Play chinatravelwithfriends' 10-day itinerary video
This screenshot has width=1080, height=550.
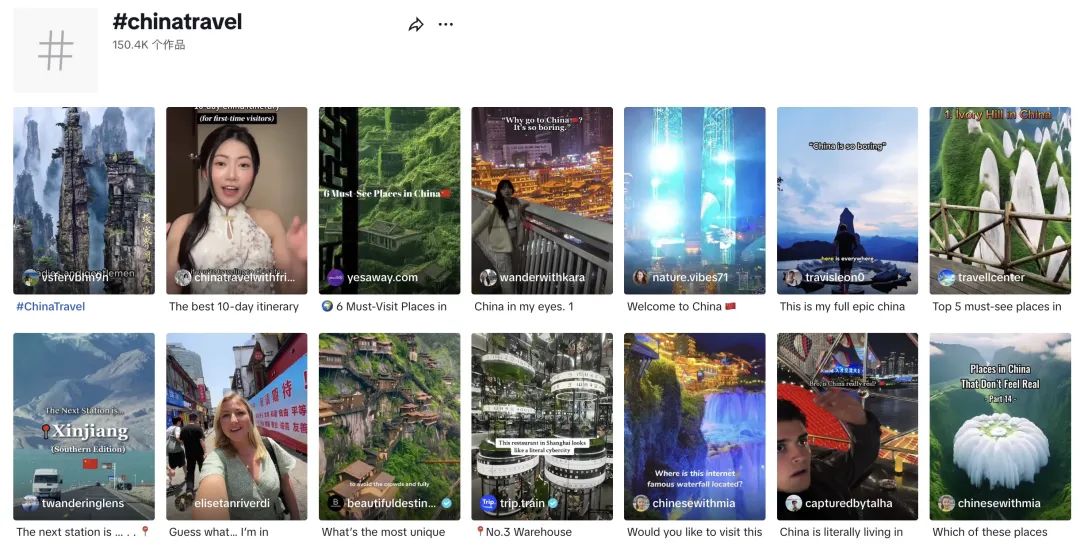click(237, 200)
